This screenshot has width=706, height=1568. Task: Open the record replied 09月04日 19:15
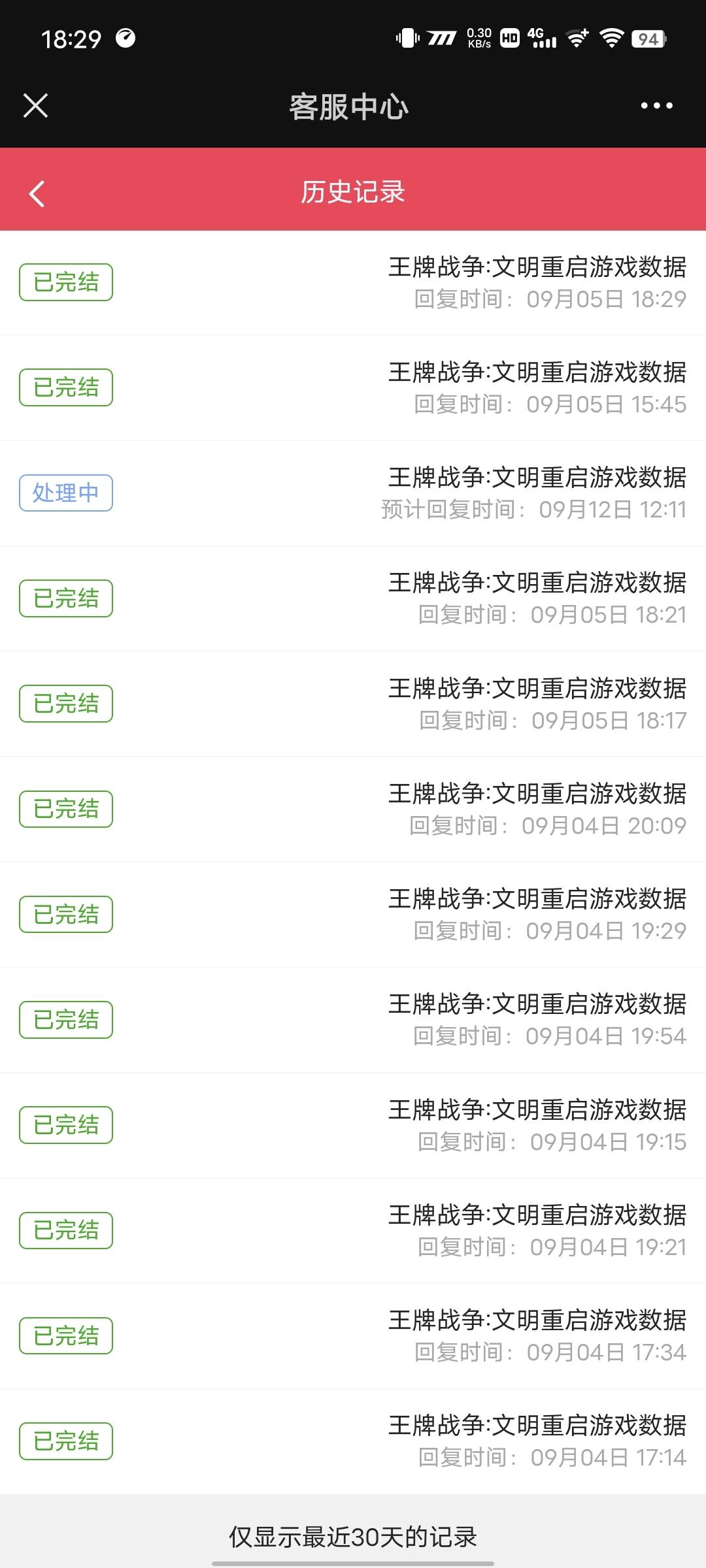pyautogui.click(x=353, y=1126)
